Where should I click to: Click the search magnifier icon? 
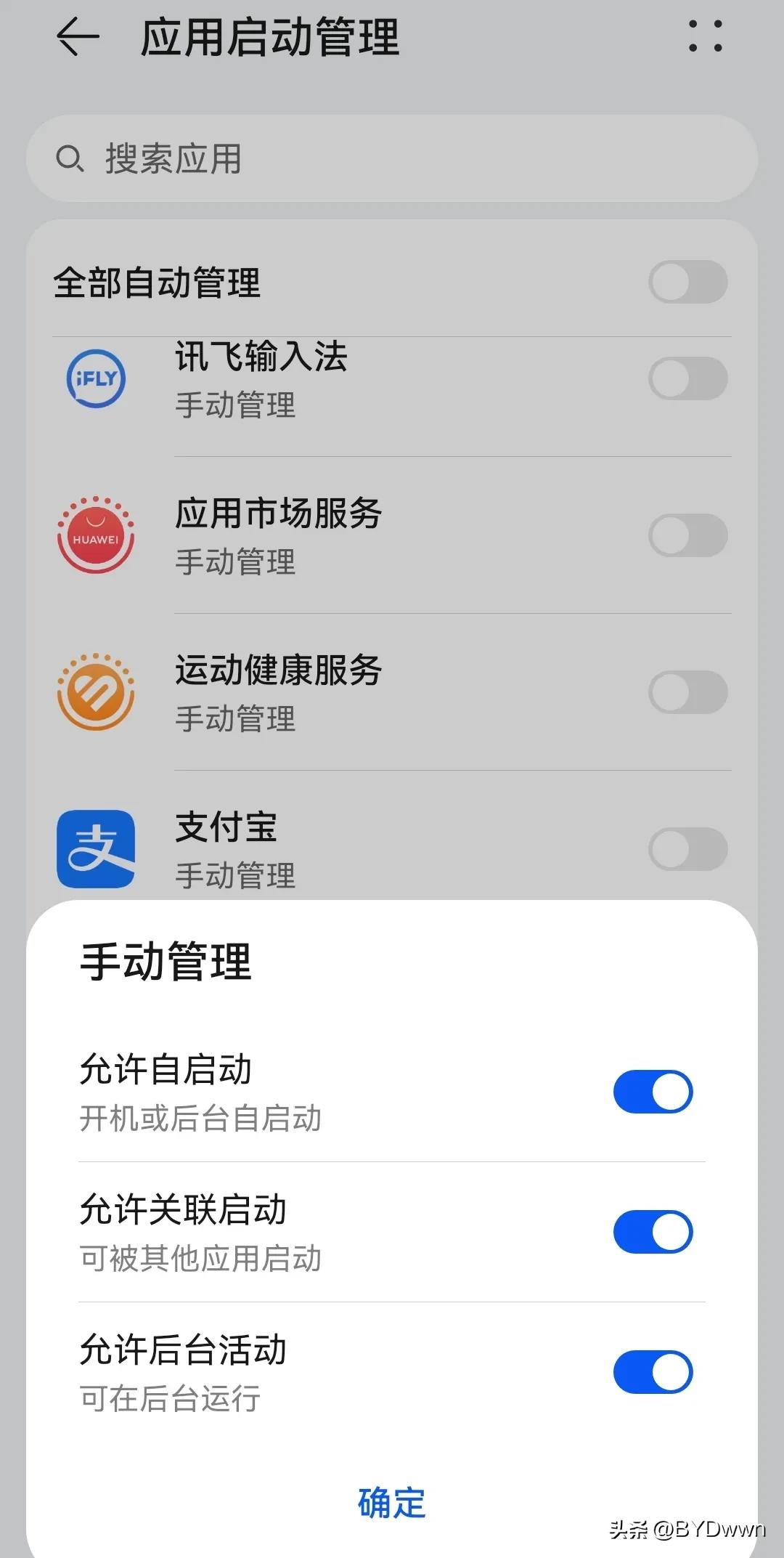[70, 158]
